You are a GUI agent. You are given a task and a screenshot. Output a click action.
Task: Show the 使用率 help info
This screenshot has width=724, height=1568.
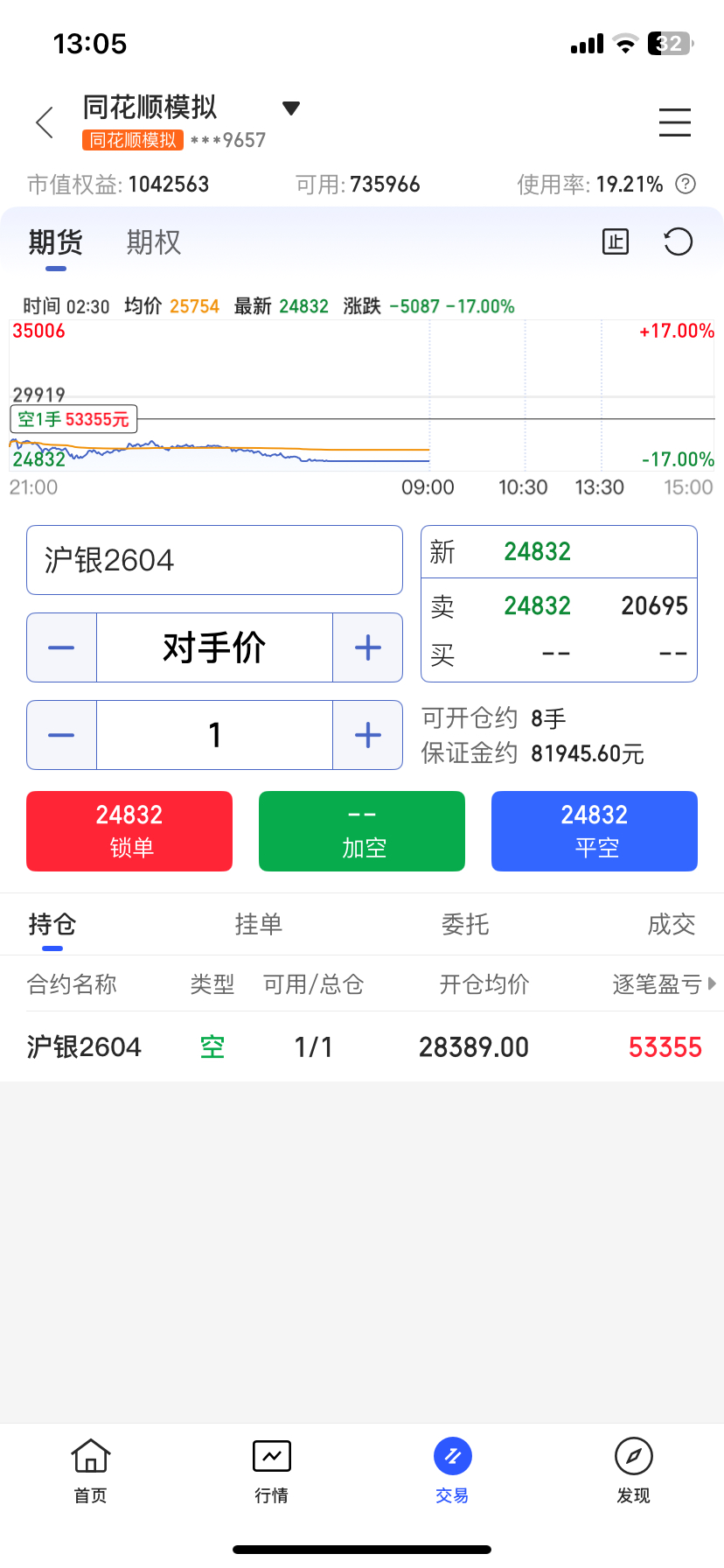[686, 184]
